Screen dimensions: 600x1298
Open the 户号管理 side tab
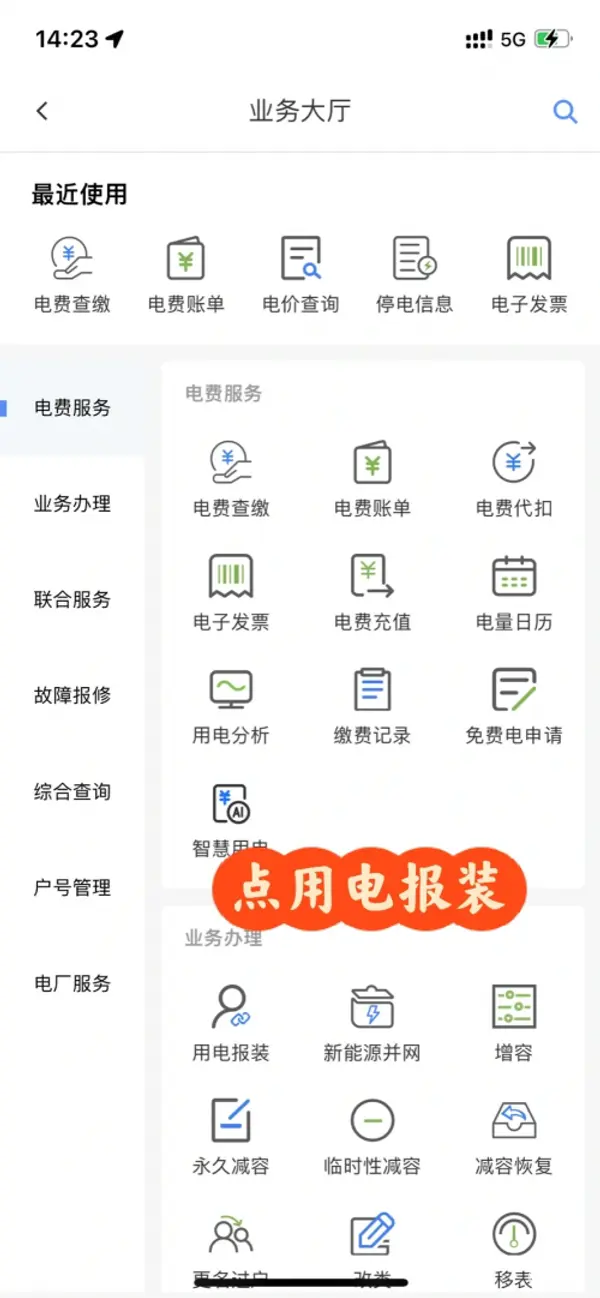[x=72, y=887]
